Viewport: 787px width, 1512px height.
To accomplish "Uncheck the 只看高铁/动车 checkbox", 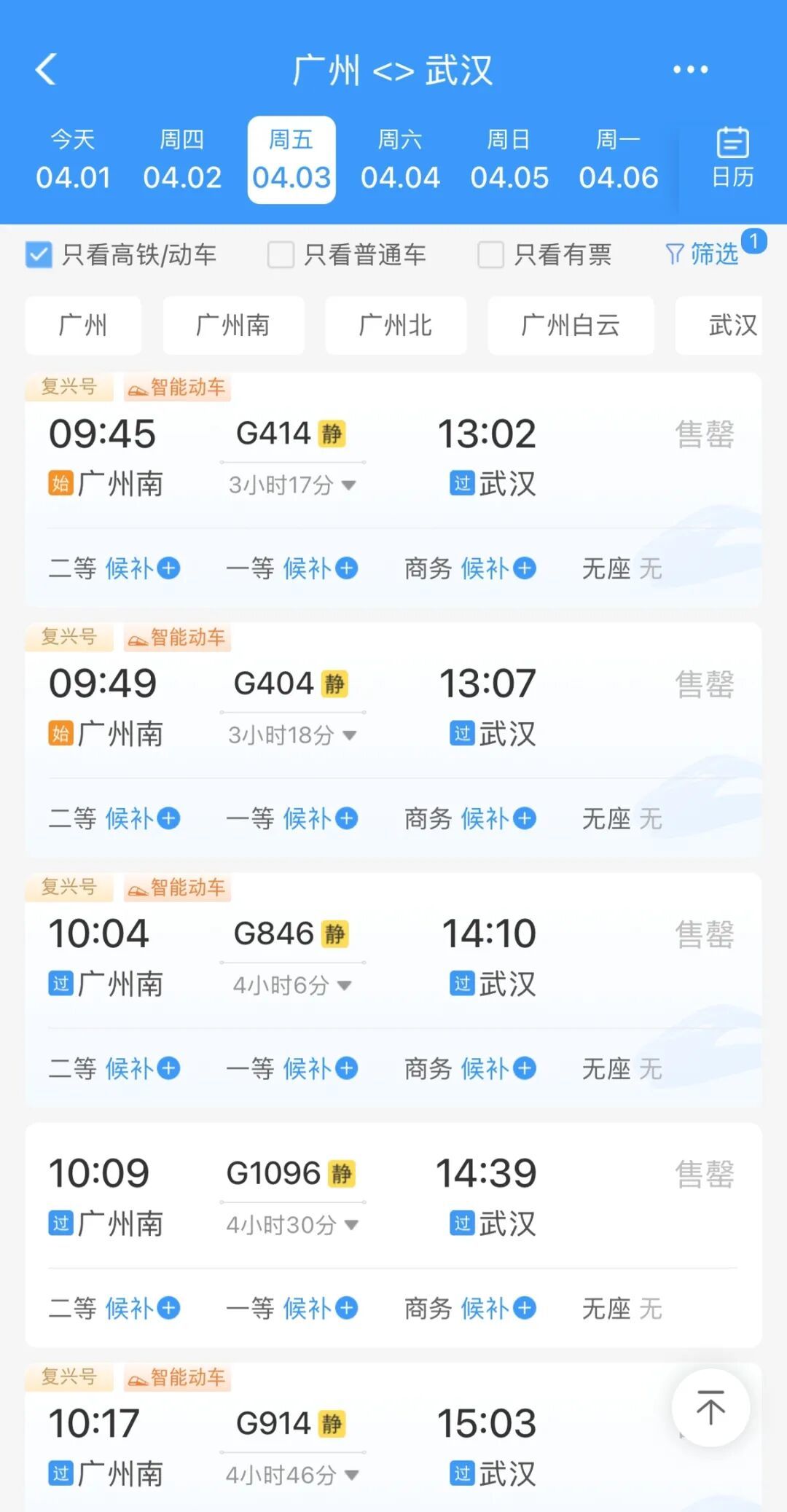I will (x=39, y=254).
